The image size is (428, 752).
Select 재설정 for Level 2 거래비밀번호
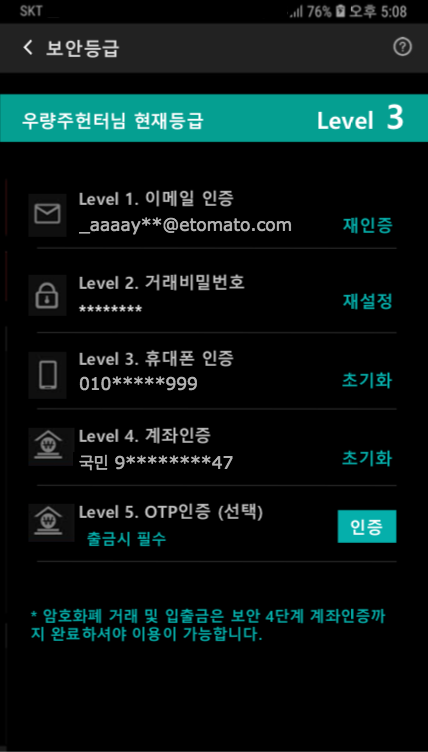click(368, 301)
